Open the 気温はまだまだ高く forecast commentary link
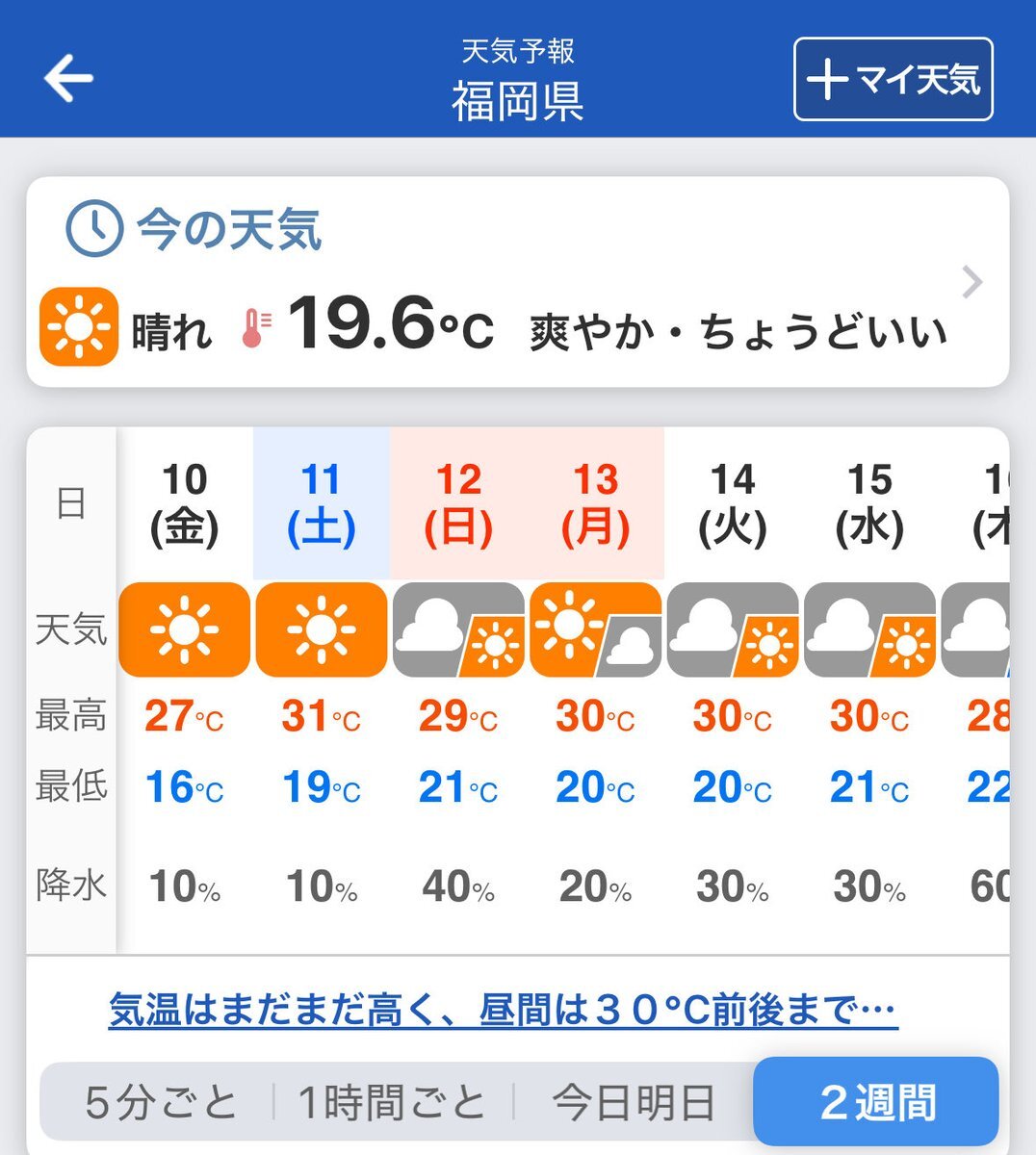 click(503, 1010)
